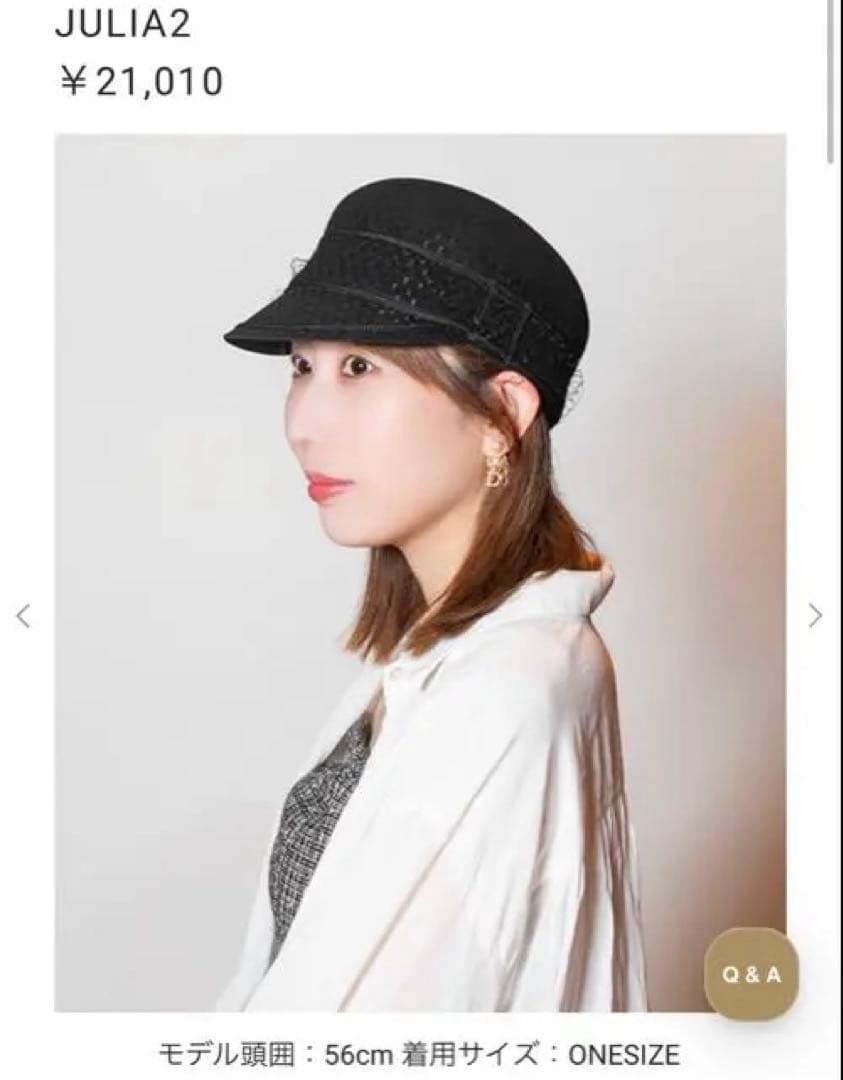Show the previous product photo
The width and height of the screenshot is (843, 1080).
(25, 615)
